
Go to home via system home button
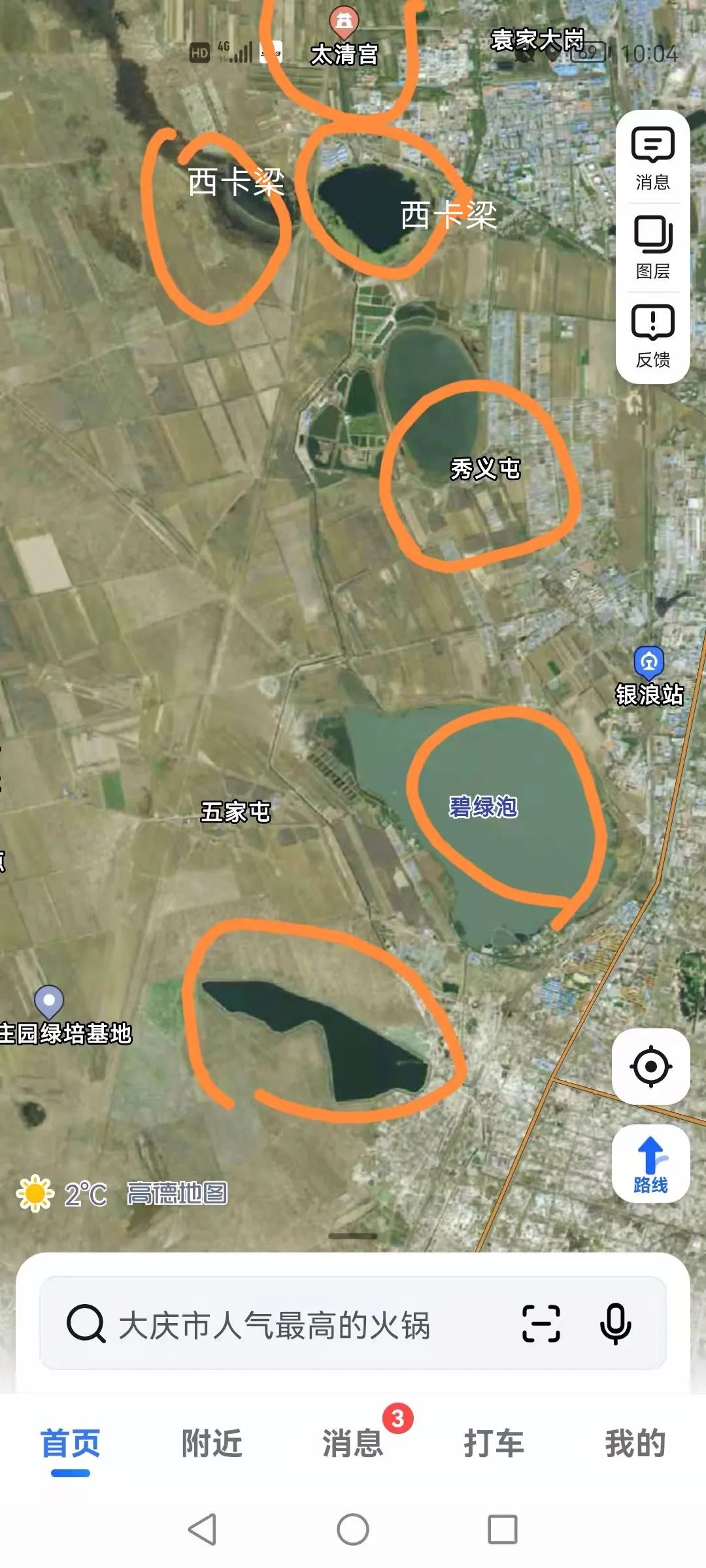pos(353,1530)
